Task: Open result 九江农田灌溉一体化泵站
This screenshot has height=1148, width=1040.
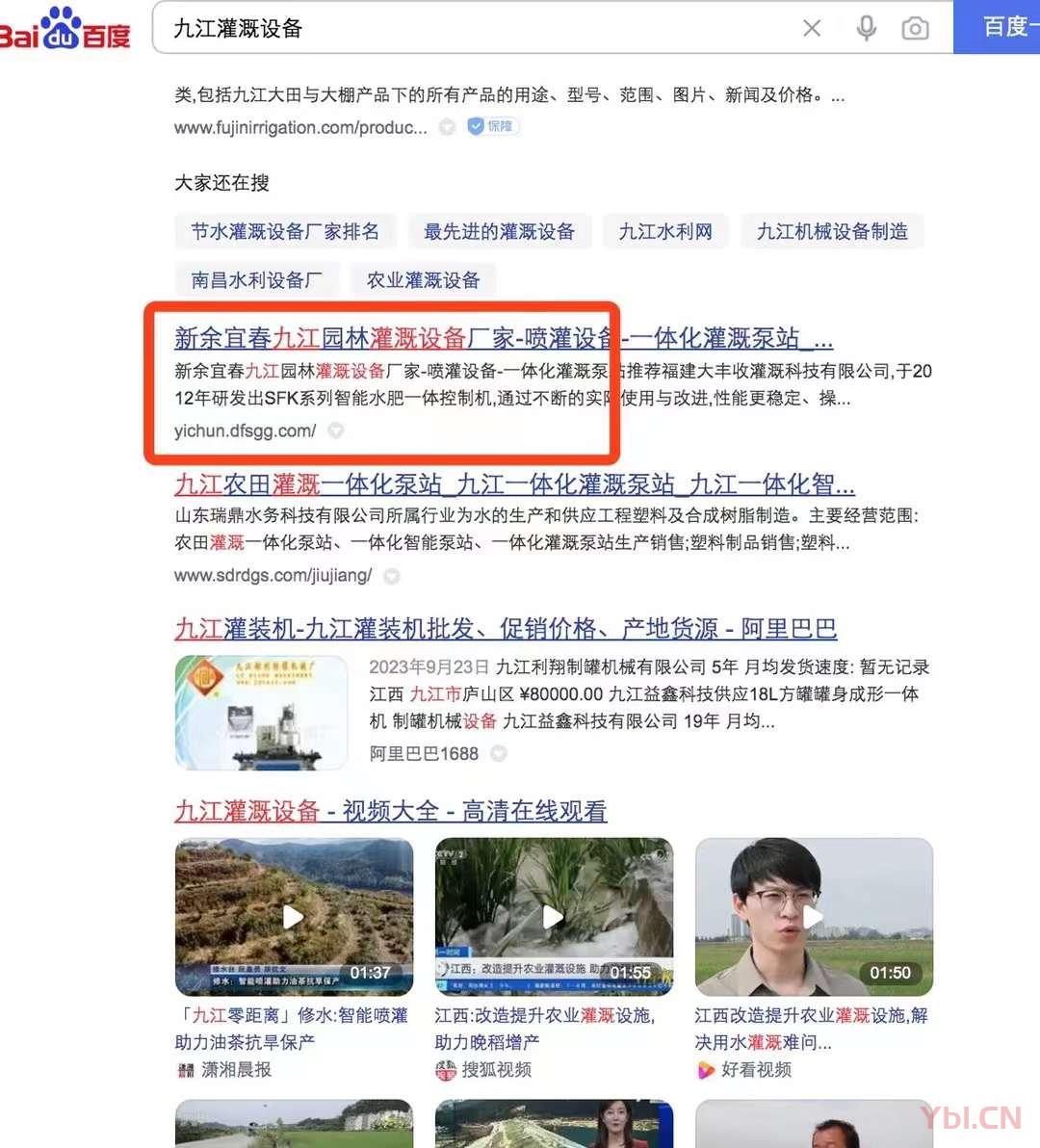Action: coord(514,483)
